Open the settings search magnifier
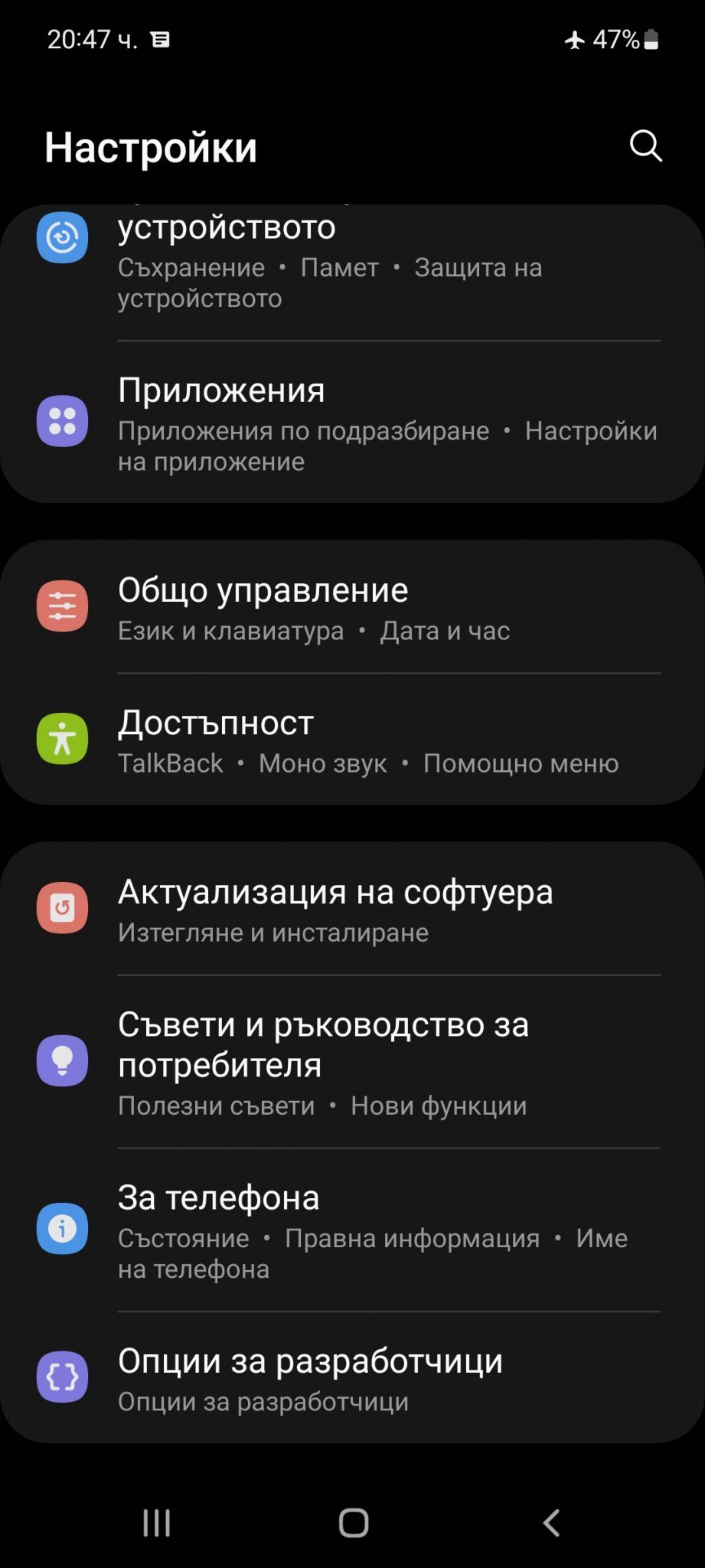Image resolution: width=705 pixels, height=1568 pixels. [x=645, y=145]
